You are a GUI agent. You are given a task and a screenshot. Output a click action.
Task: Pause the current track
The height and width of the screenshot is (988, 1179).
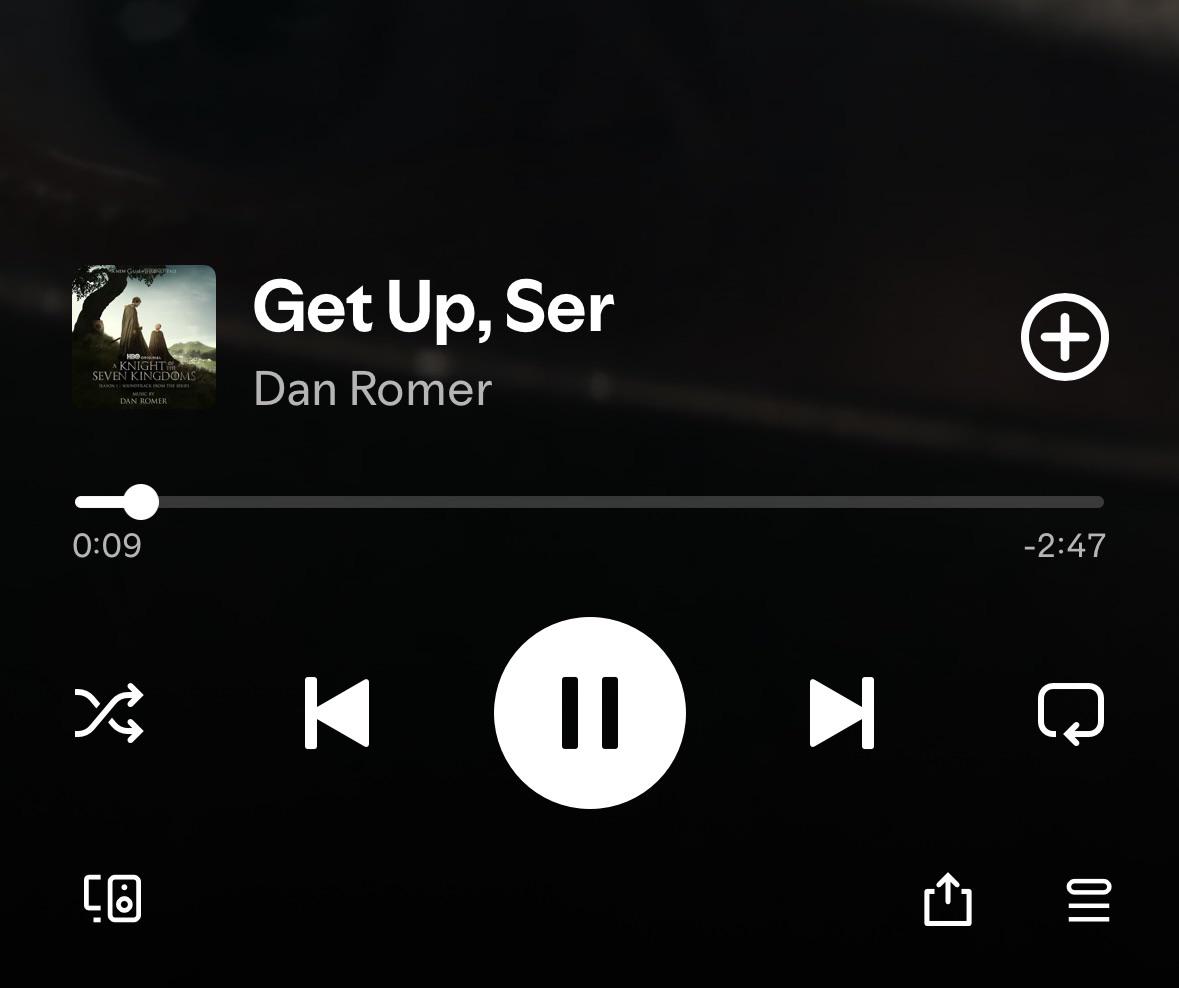pos(589,712)
